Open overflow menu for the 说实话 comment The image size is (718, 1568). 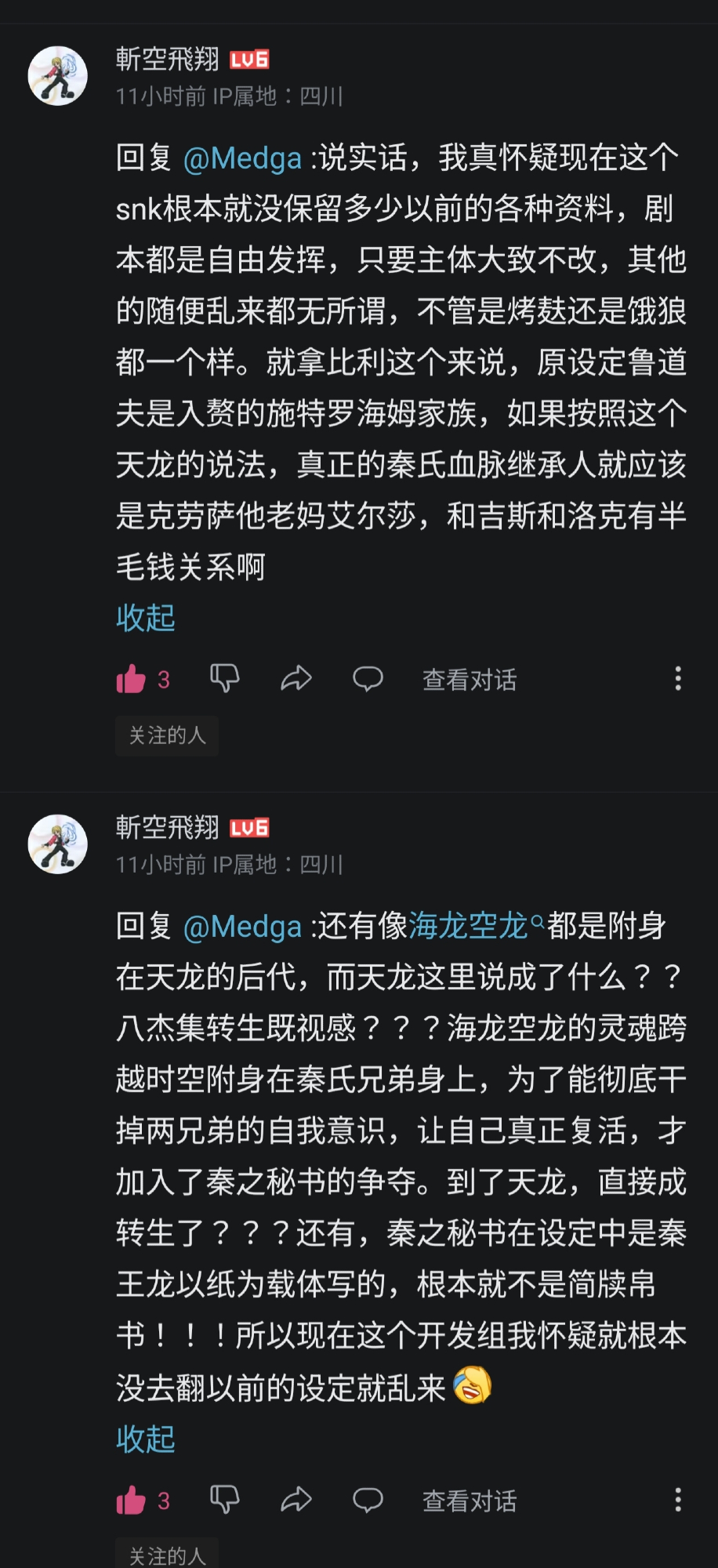[x=678, y=679]
